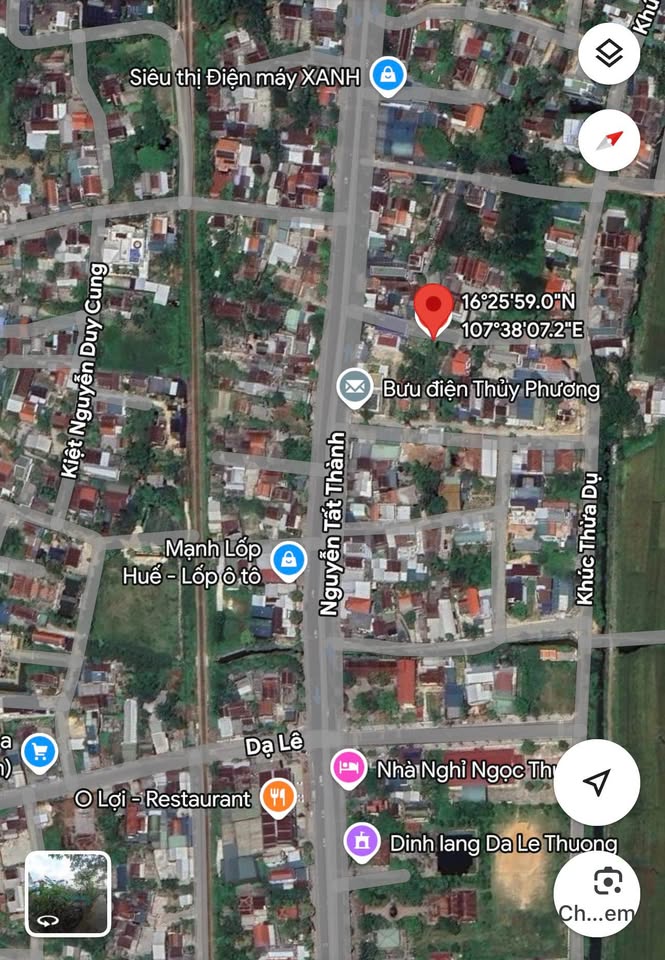Open the Street View thumbnail preview
Image resolution: width=665 pixels, height=960 pixels.
pos(68,893)
